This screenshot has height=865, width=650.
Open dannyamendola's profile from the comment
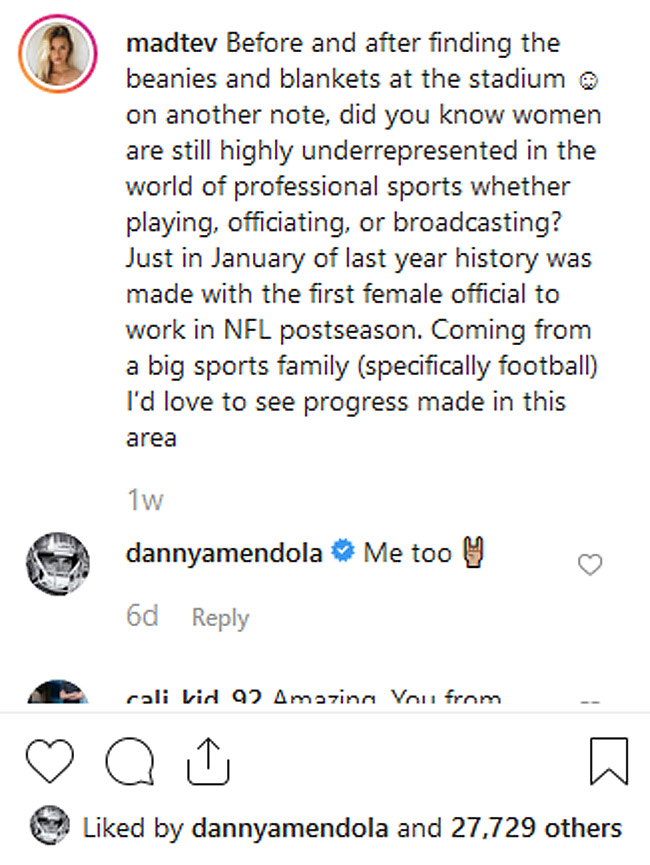[x=224, y=552]
